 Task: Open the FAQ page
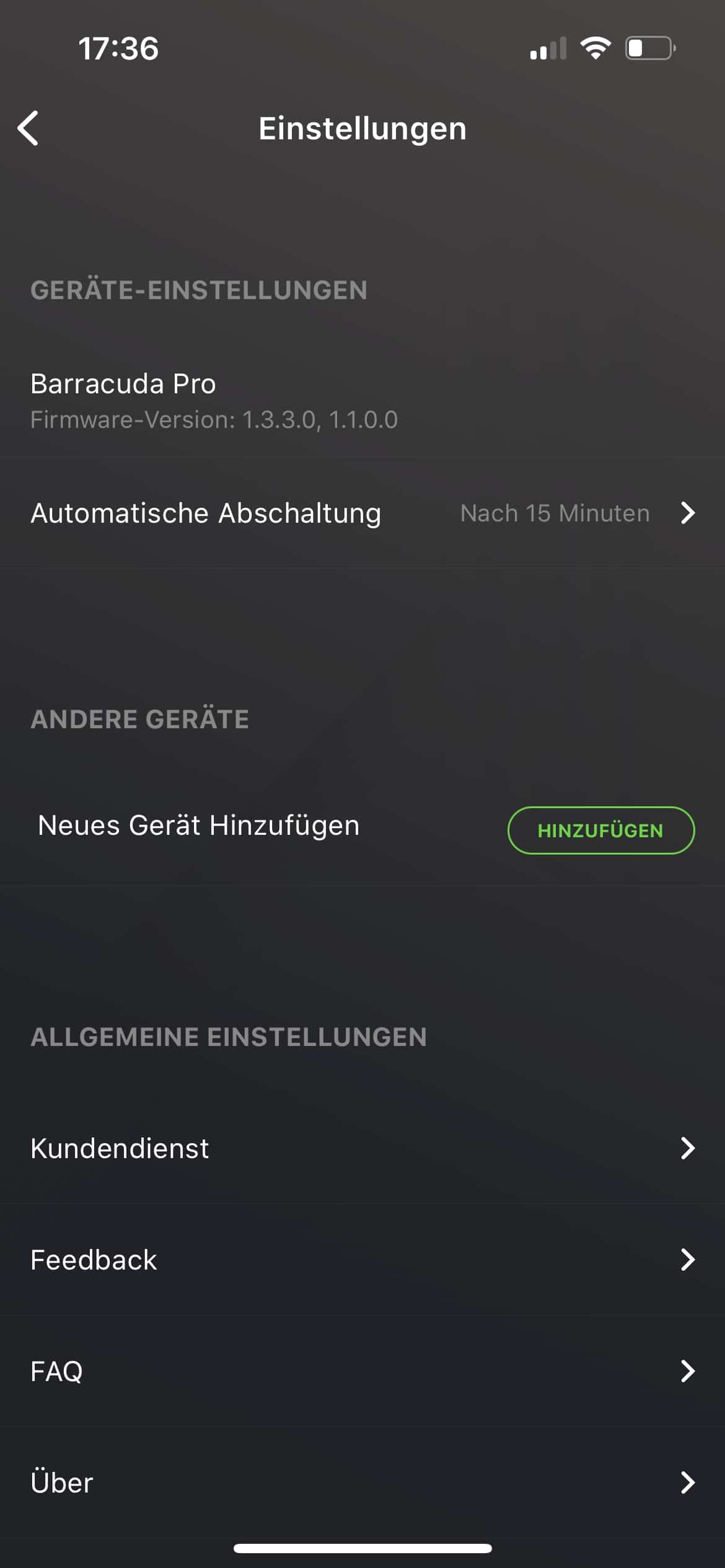click(x=362, y=1371)
